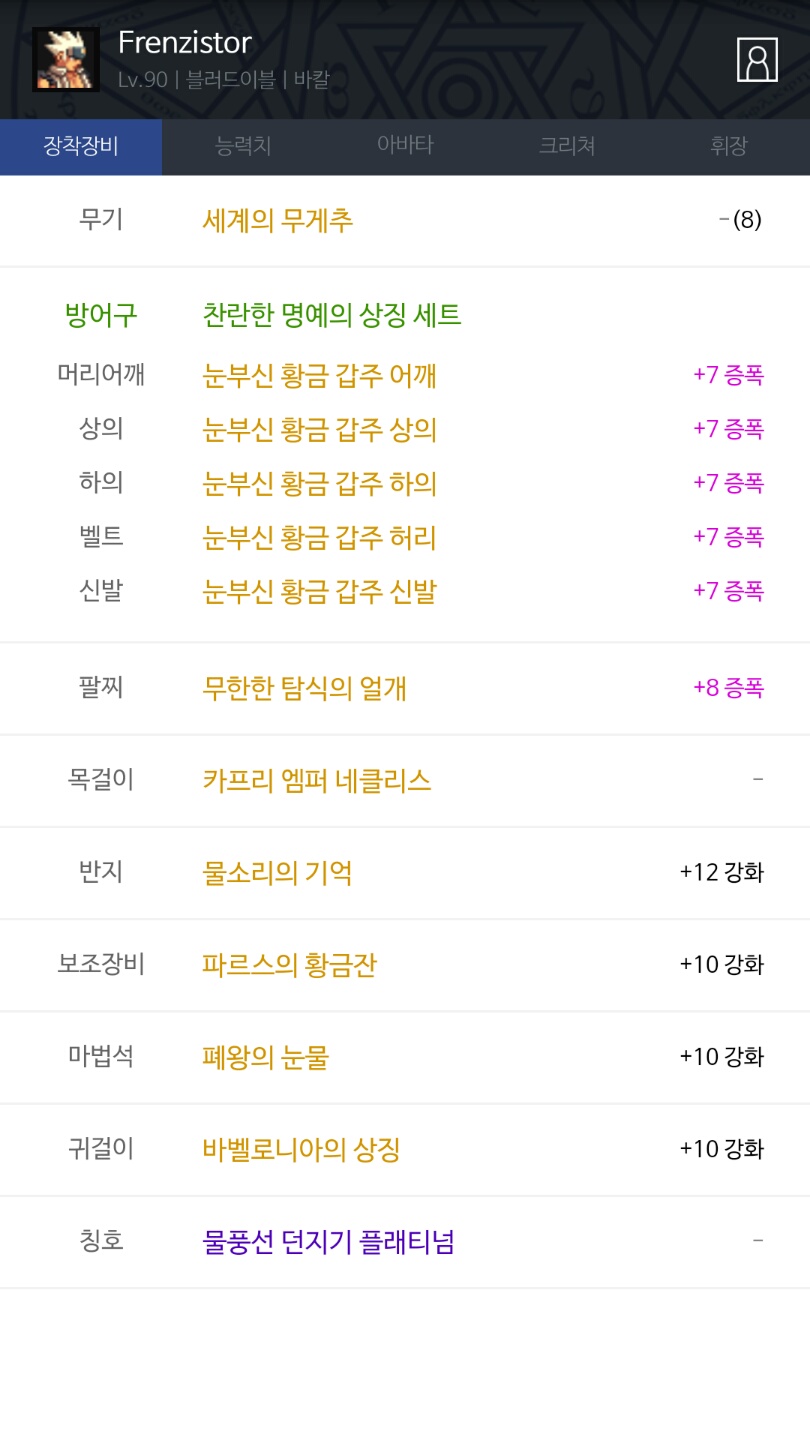Switch to the 능력치 tab
The width and height of the screenshot is (810, 1440).
243,146
